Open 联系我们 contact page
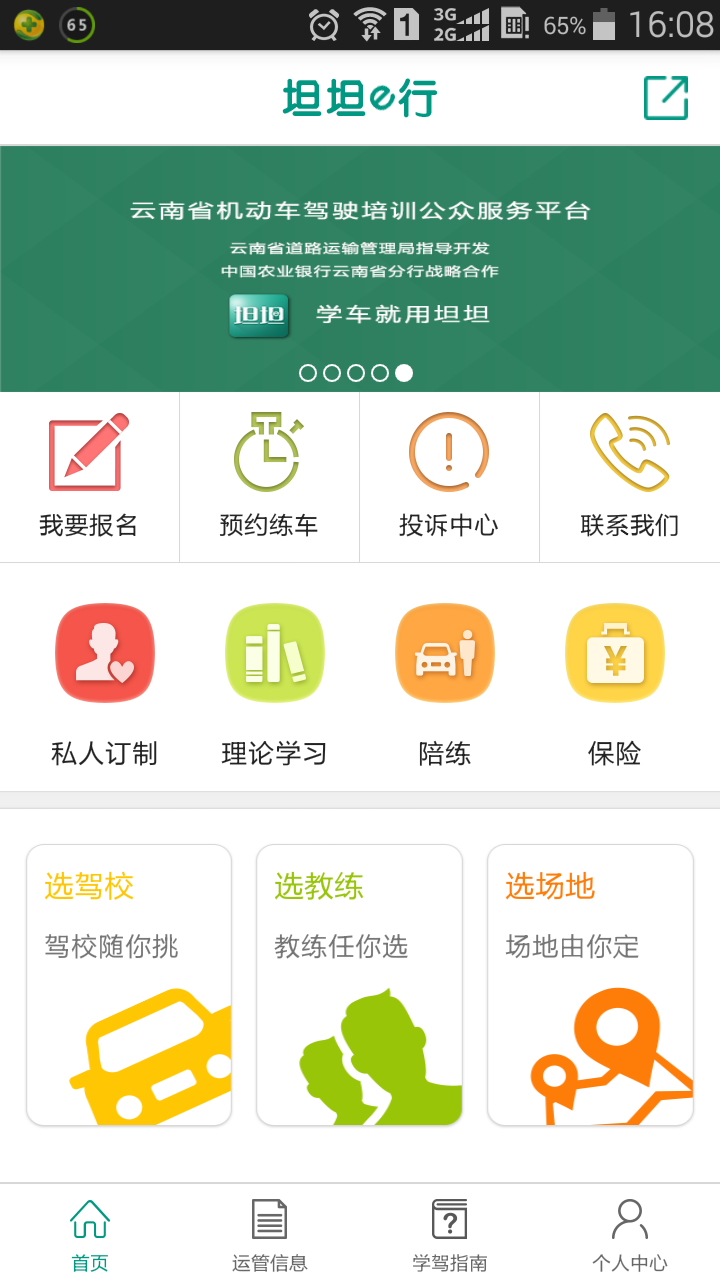The image size is (720, 1280). pos(629,477)
